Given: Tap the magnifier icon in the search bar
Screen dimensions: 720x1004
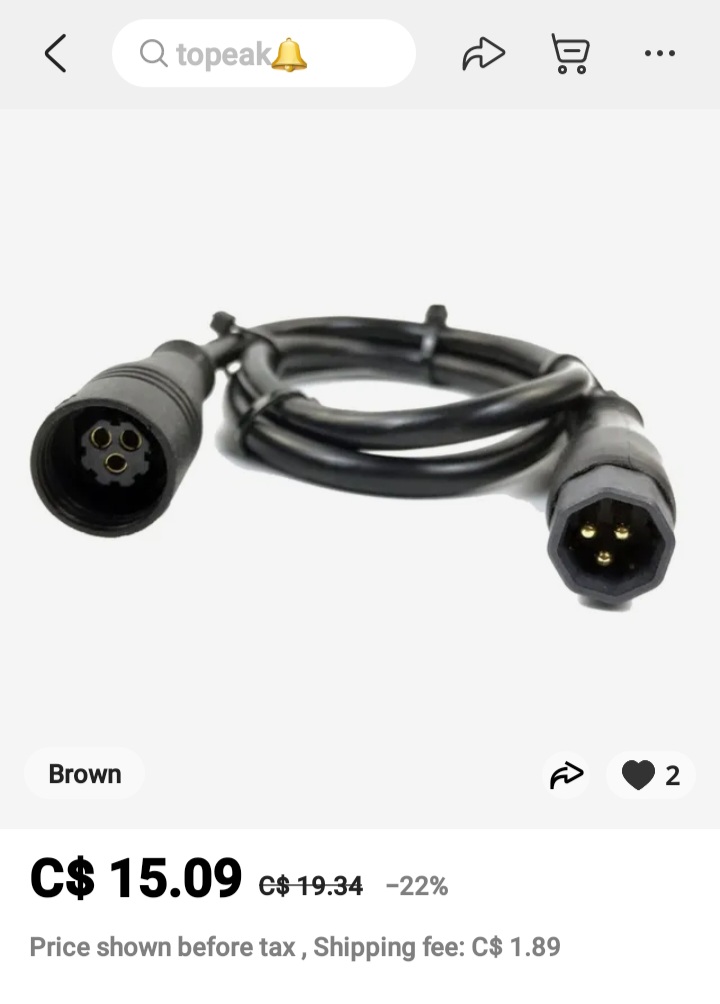Looking at the screenshot, I should click(x=153, y=53).
